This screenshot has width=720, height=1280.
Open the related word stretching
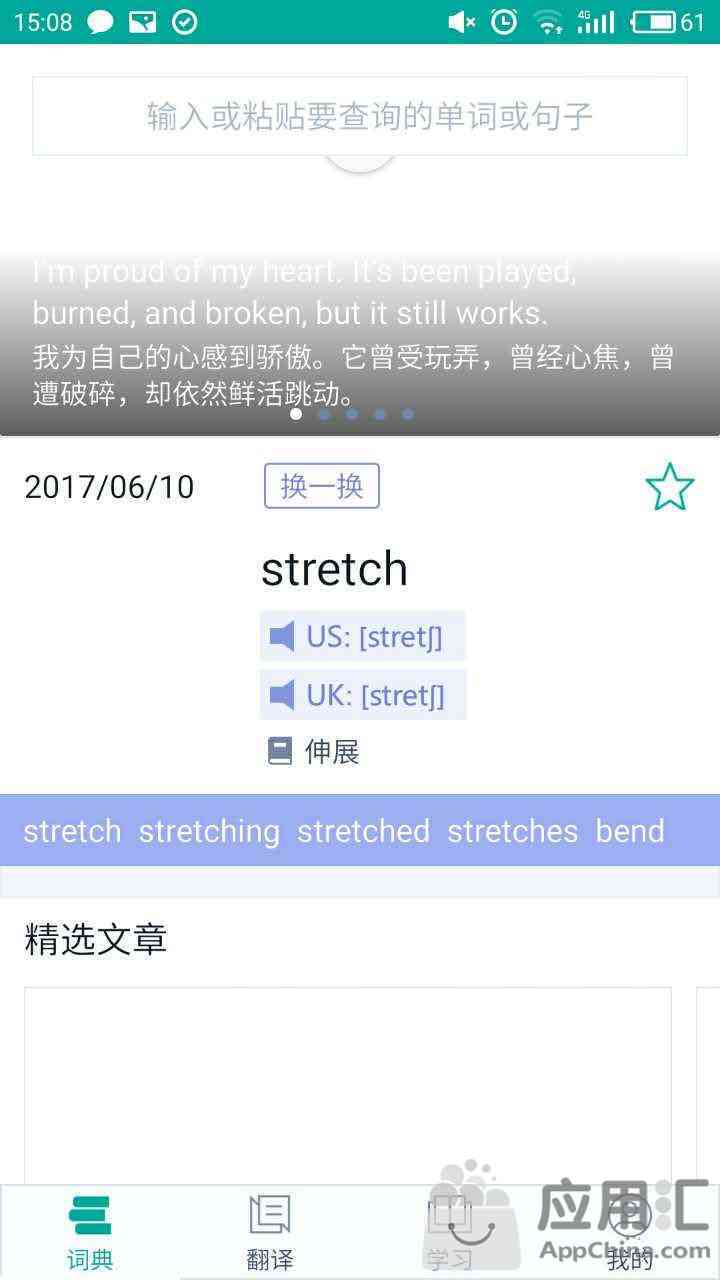click(x=209, y=831)
